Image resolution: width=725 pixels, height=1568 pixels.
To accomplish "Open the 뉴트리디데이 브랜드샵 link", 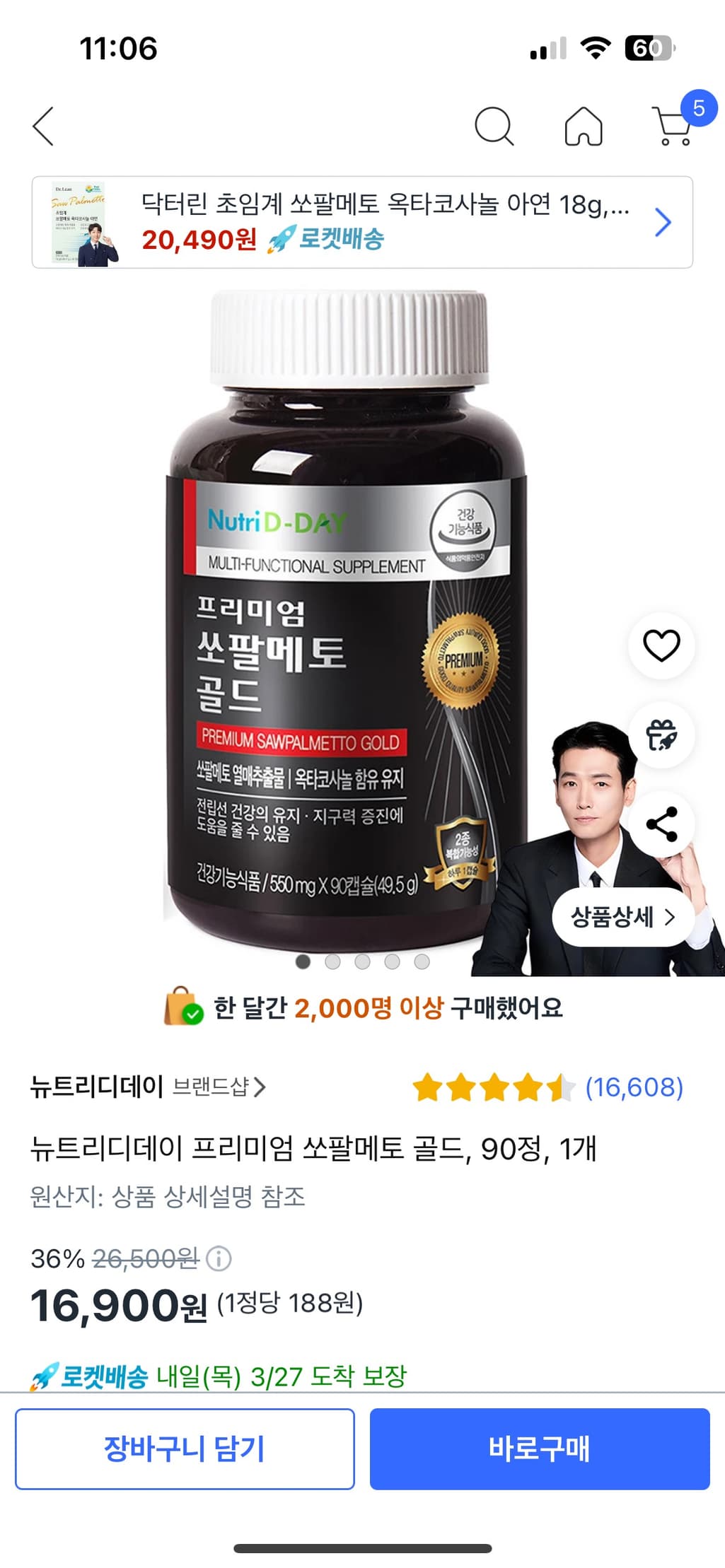I will click(148, 1087).
